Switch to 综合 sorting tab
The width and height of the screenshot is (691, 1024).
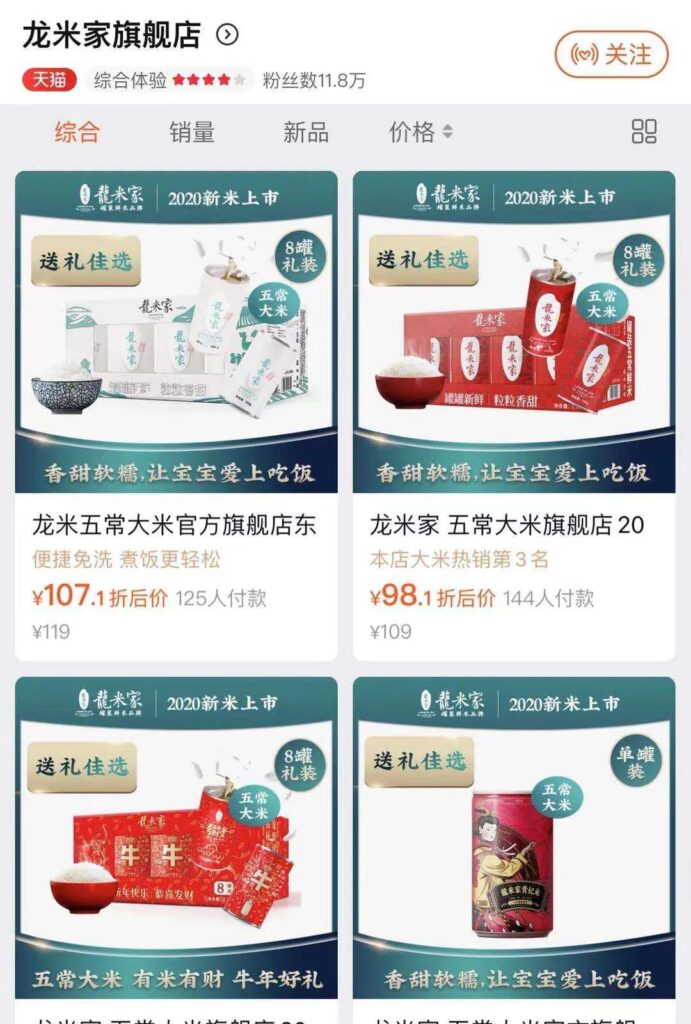77,131
